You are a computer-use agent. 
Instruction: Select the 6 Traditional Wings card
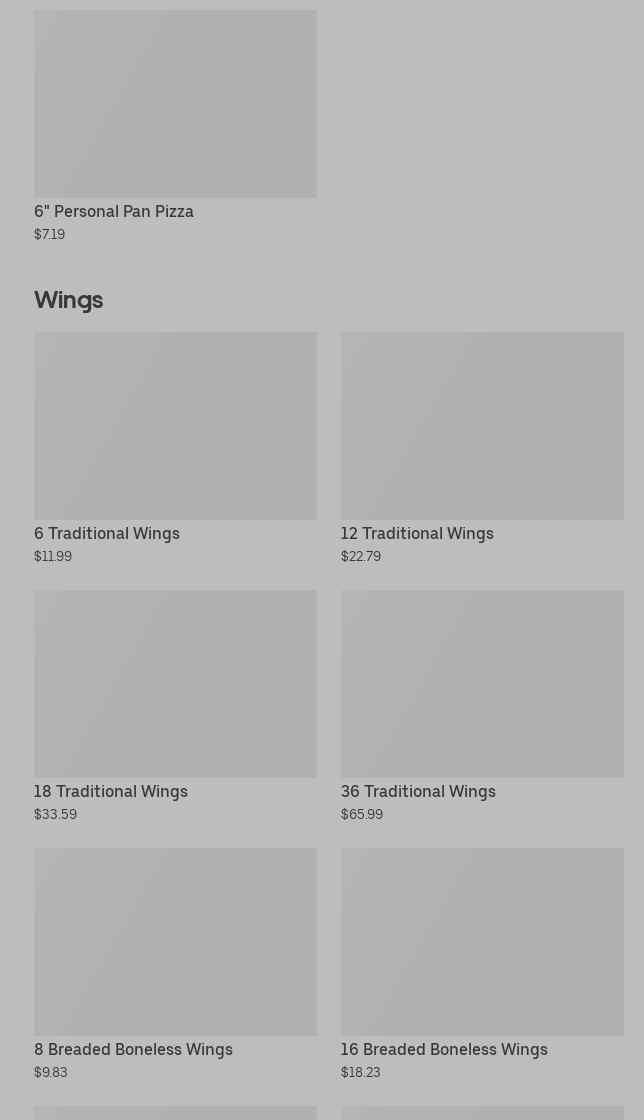coord(176,448)
